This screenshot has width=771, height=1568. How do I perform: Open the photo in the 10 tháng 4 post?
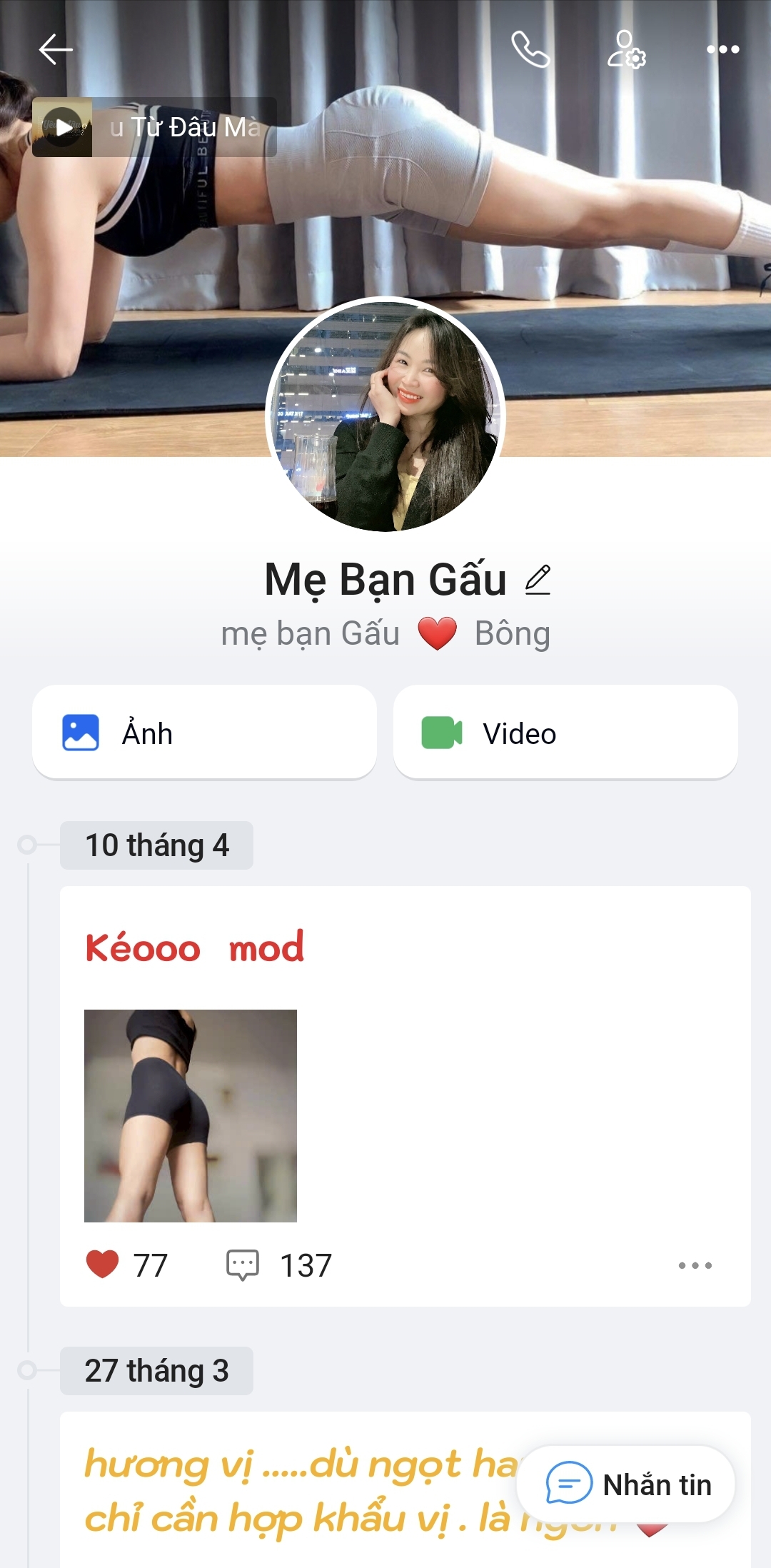point(191,1115)
